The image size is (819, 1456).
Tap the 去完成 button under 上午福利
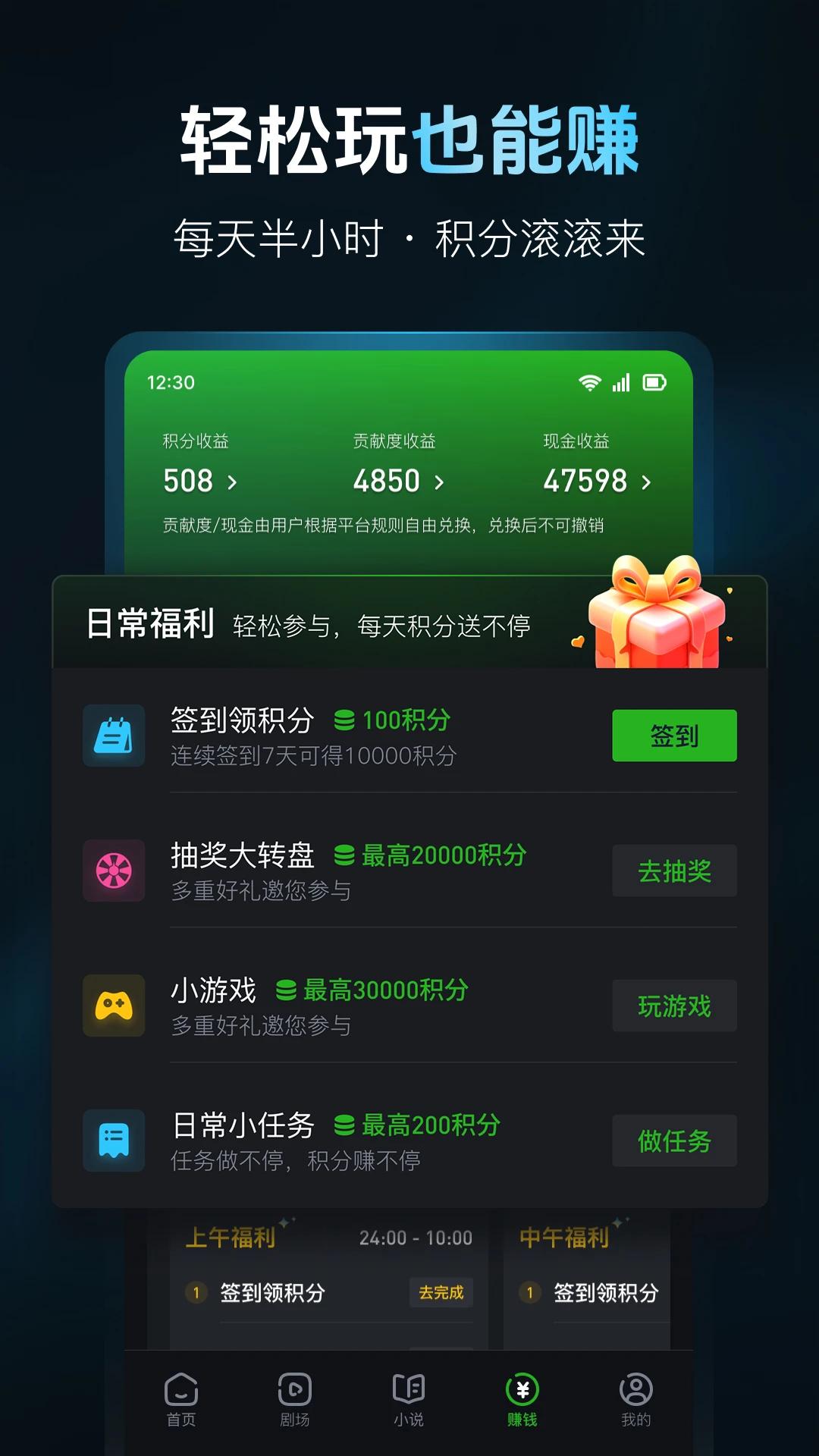(441, 1294)
